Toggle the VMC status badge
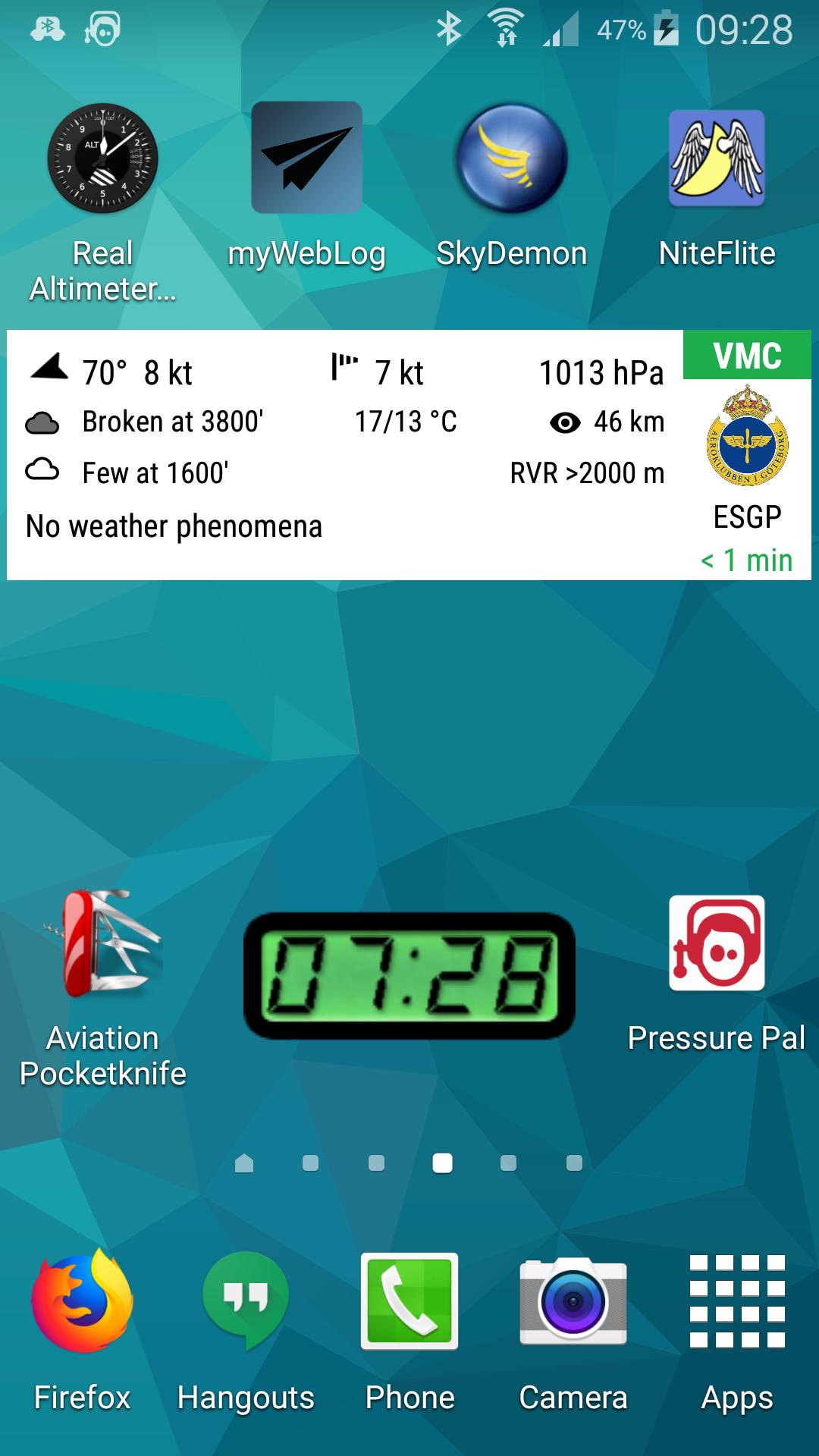The height and width of the screenshot is (1456, 819). coord(748,356)
